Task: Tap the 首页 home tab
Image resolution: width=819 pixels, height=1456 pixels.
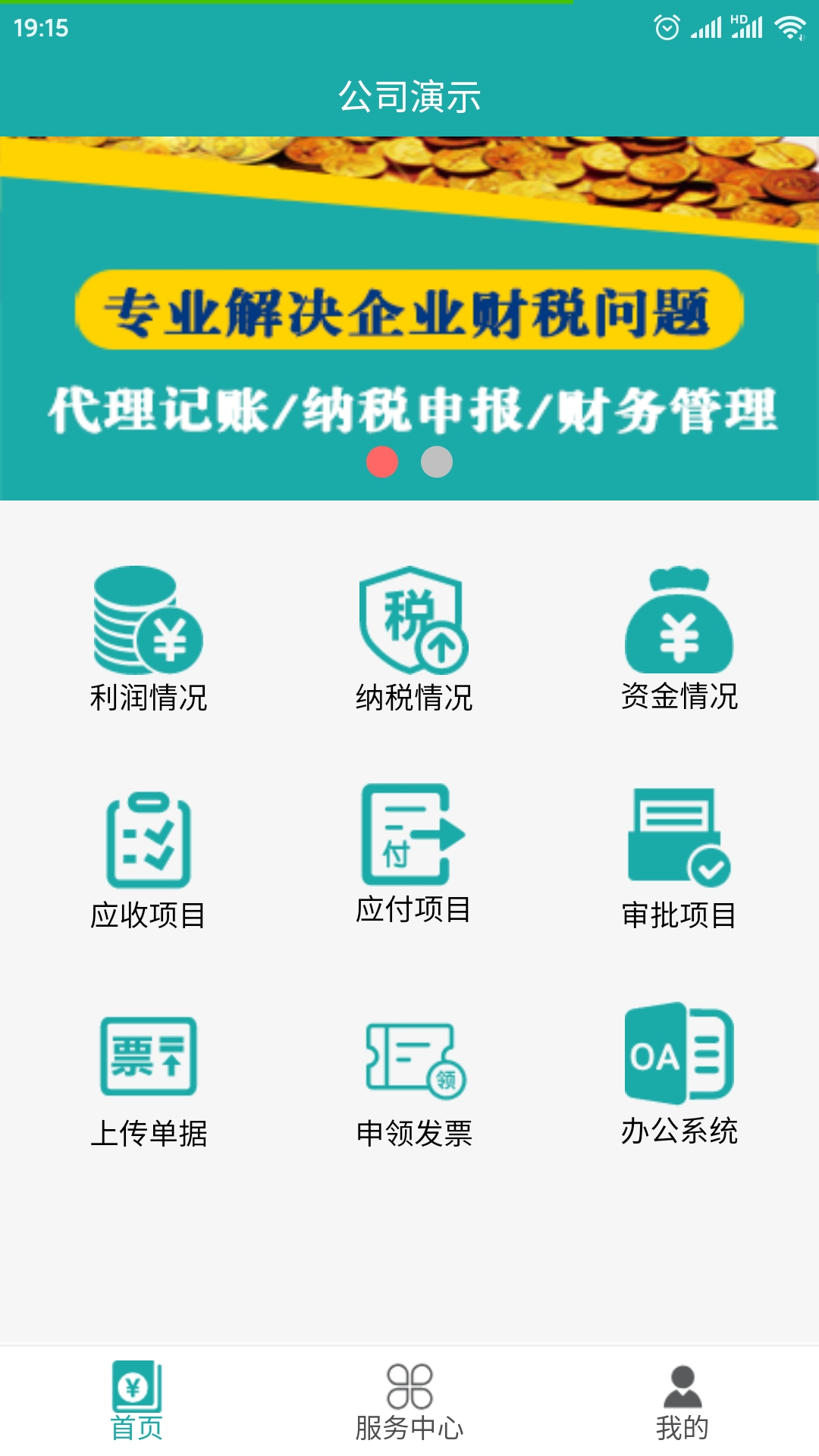Action: 136,1403
